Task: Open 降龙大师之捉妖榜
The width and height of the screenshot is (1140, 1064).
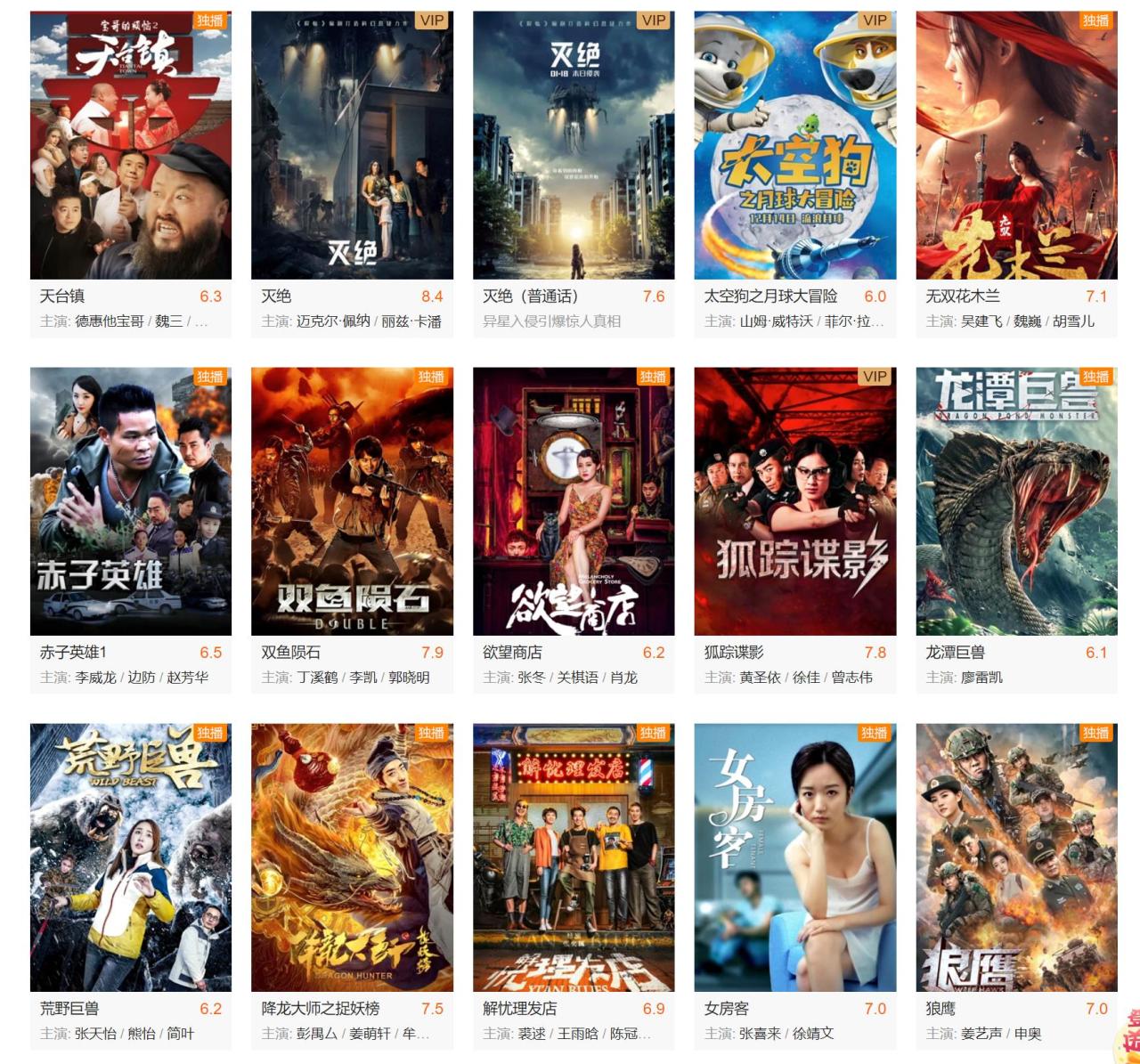Action: click(352, 857)
